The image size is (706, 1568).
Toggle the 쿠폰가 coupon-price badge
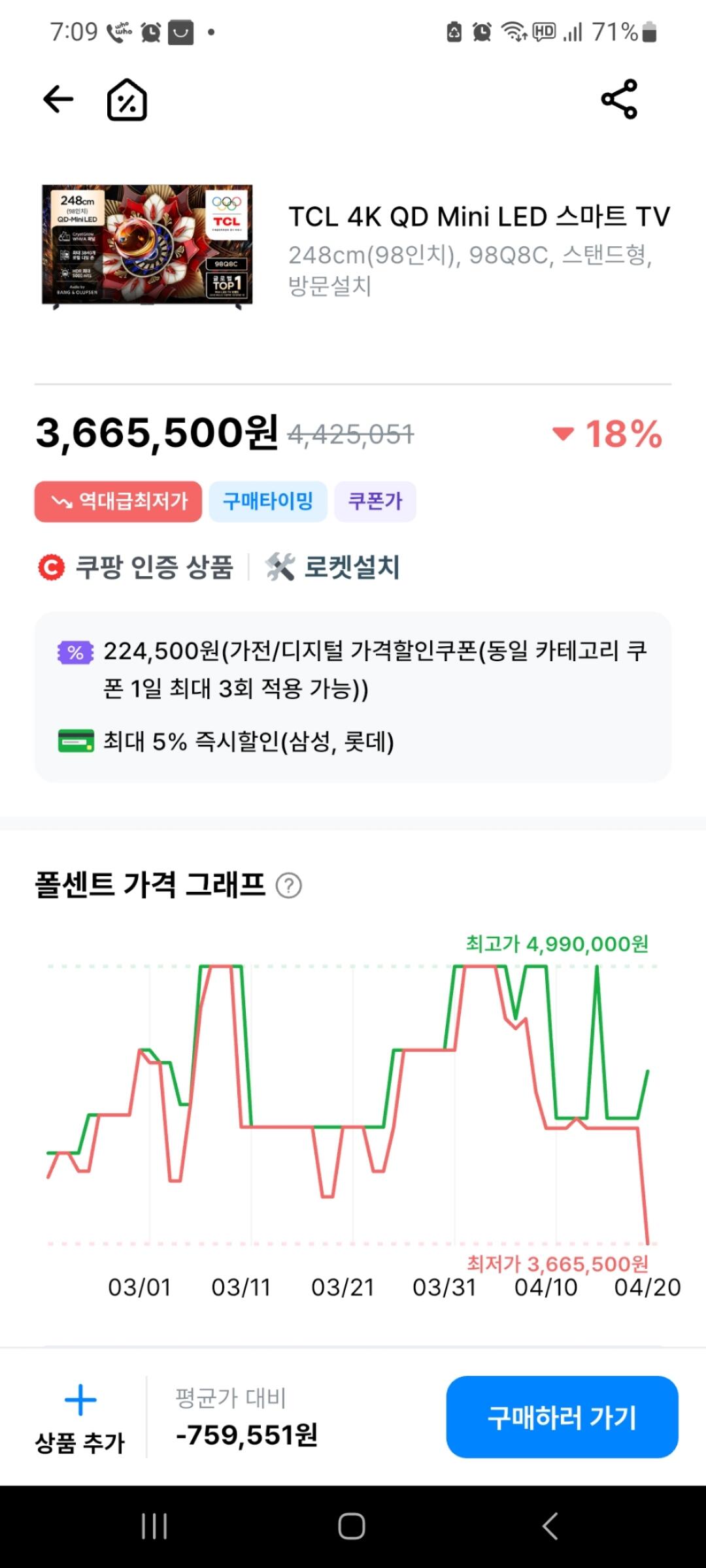coord(375,501)
